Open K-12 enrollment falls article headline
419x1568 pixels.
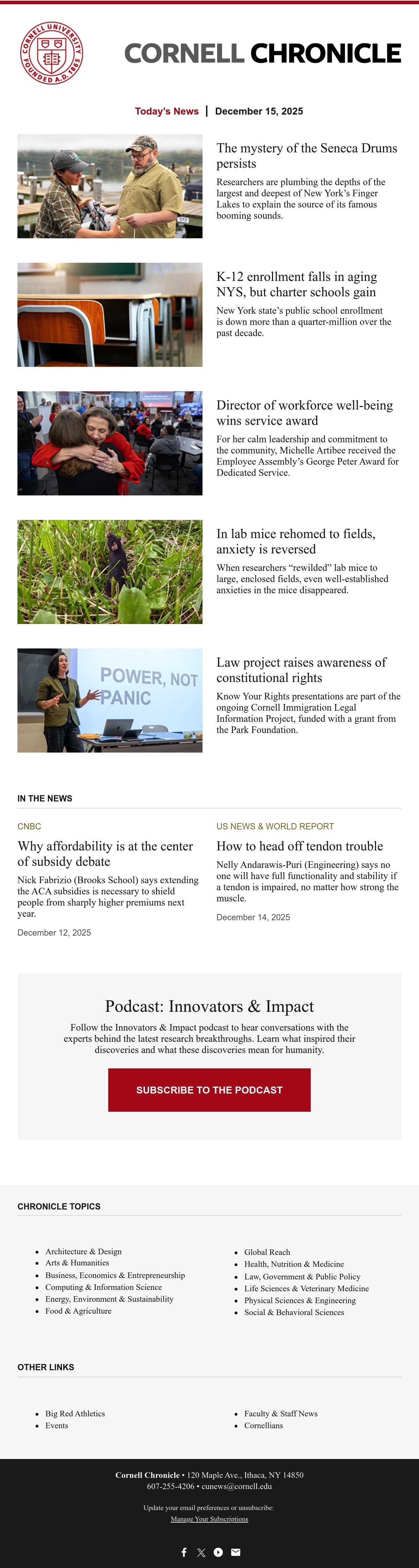[297, 284]
